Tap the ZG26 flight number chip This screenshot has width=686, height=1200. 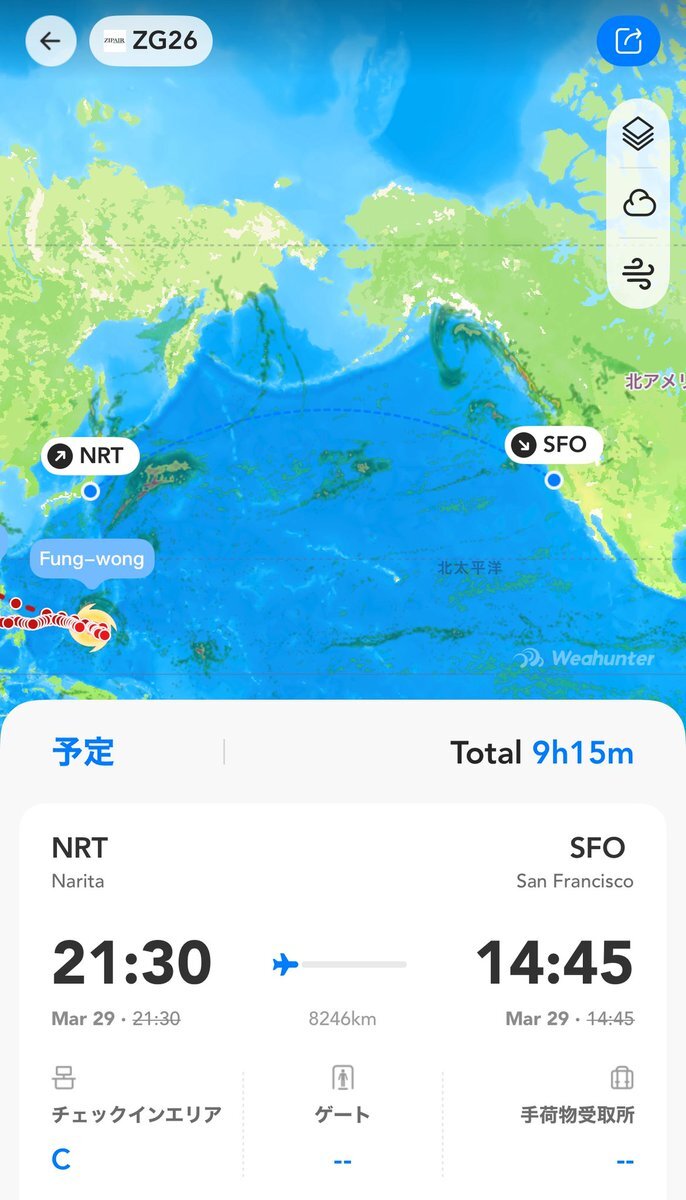click(151, 41)
